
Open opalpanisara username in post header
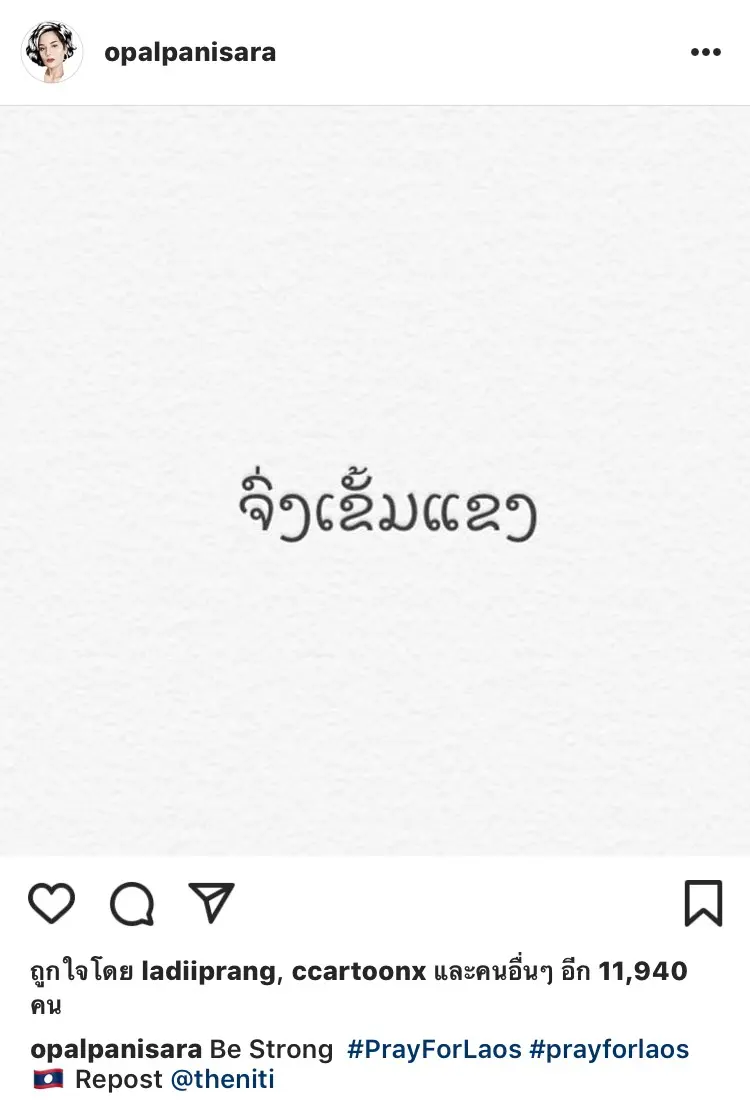pyautogui.click(x=190, y=52)
